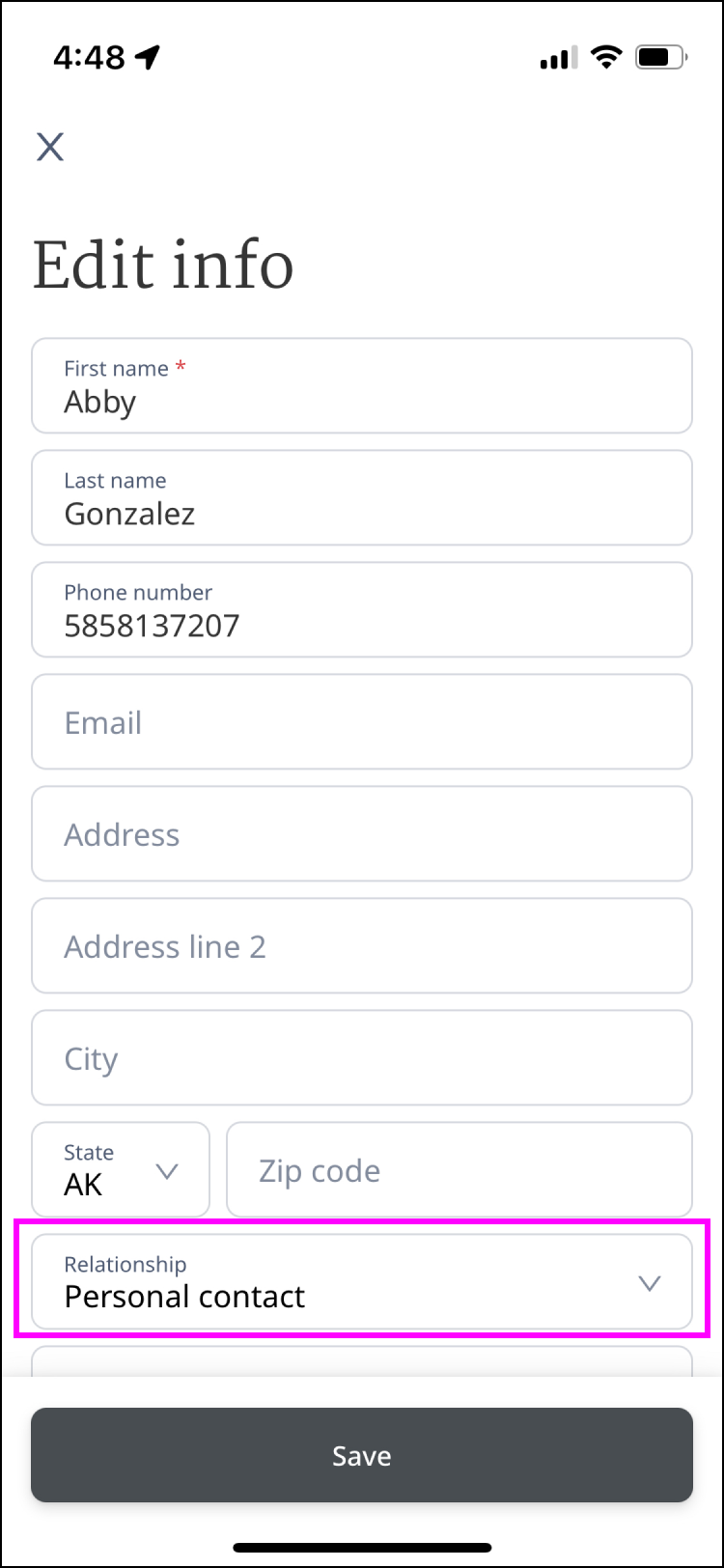Tap the Zip code field
The height and width of the screenshot is (1568, 724).
coord(459,1169)
